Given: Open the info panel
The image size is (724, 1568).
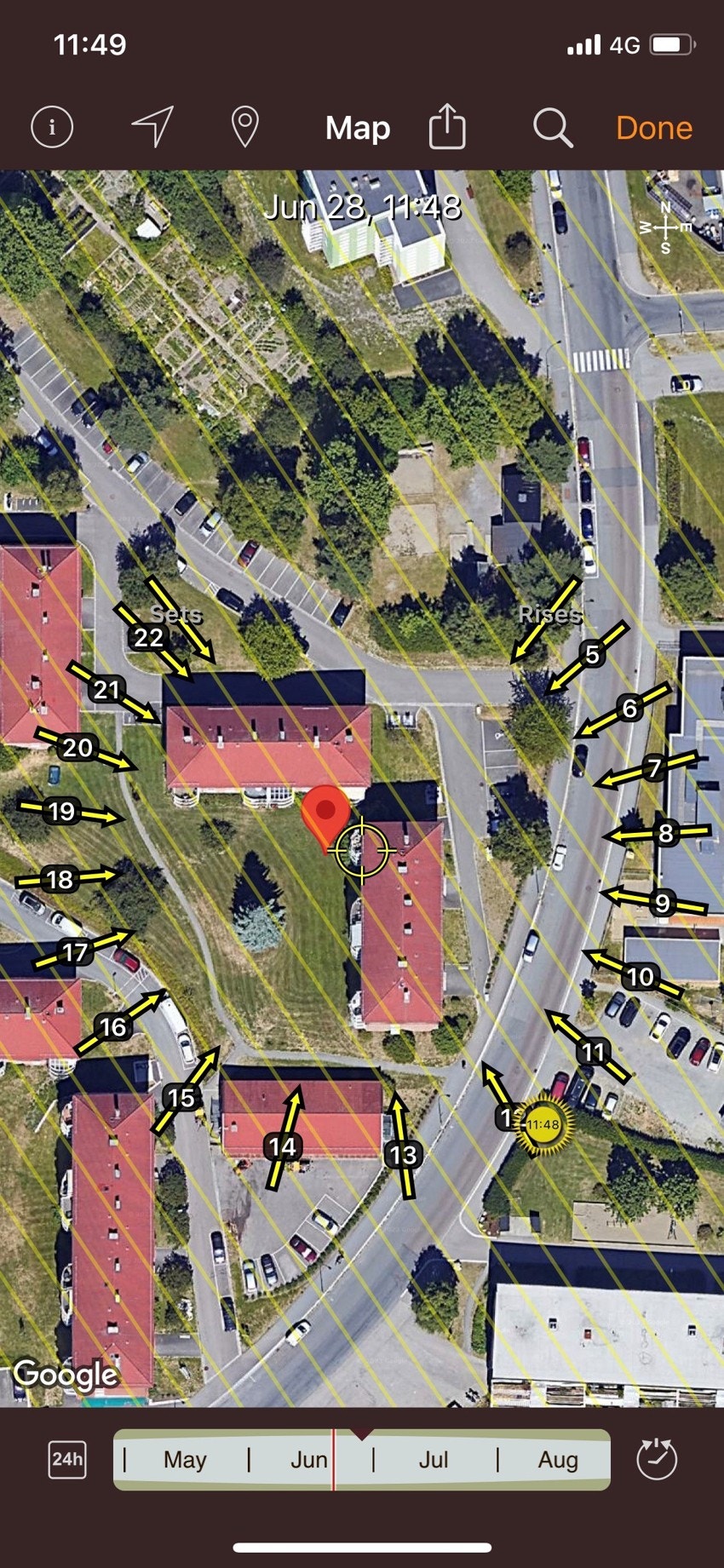Looking at the screenshot, I should pyautogui.click(x=52, y=128).
